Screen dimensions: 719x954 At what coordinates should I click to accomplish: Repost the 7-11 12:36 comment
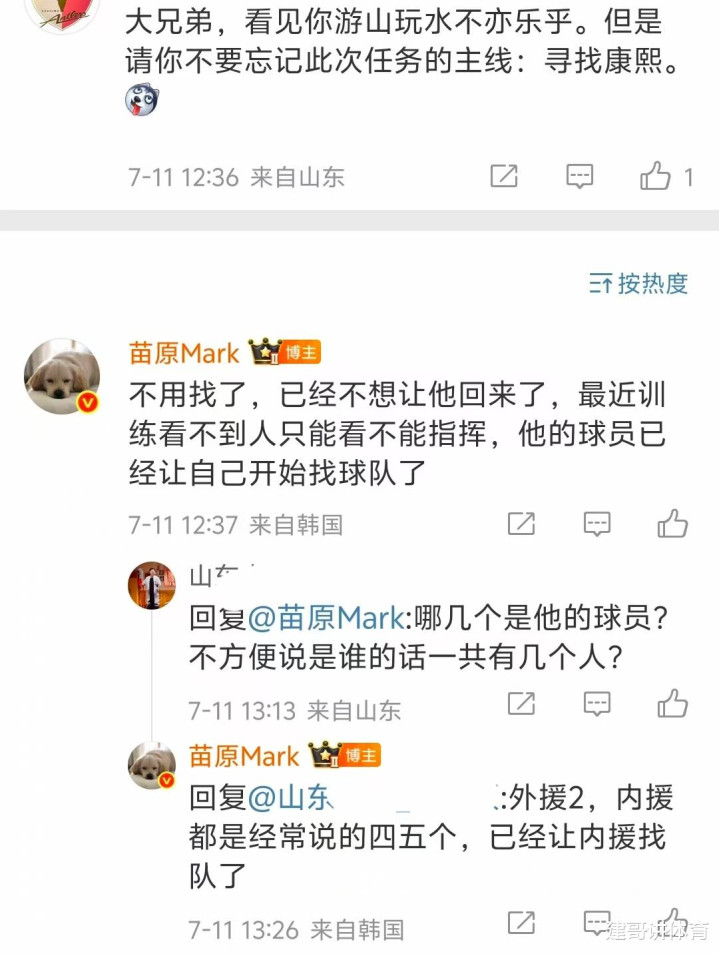coord(504,176)
